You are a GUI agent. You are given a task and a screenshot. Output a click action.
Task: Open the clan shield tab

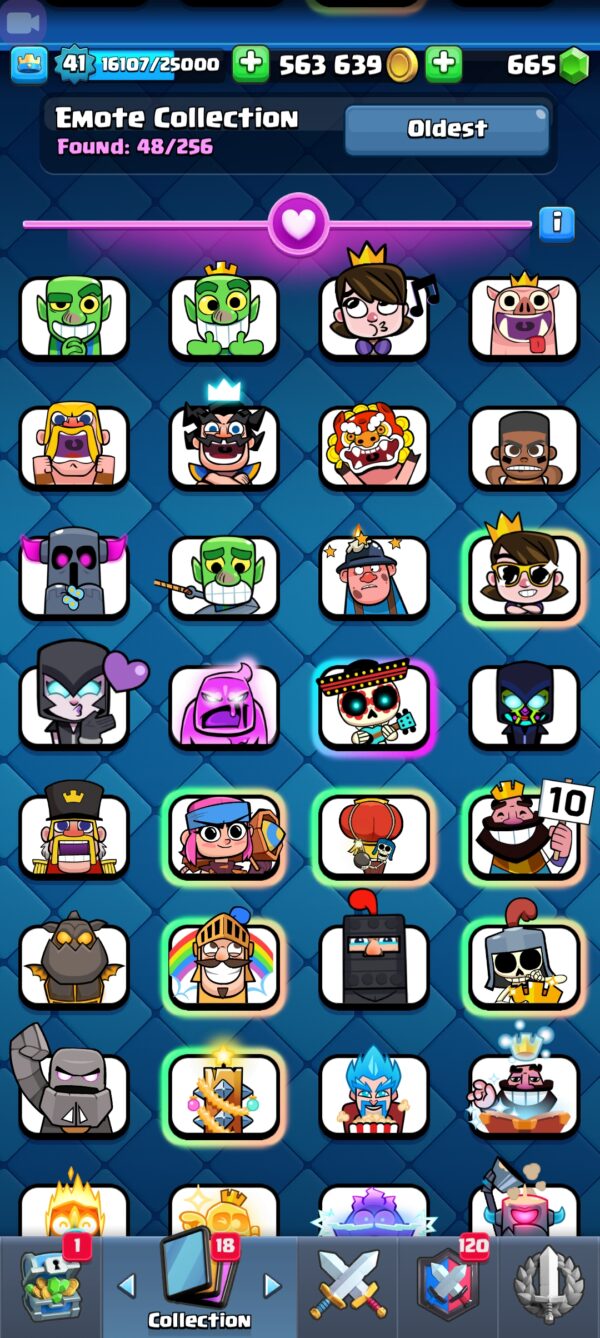click(446, 1285)
